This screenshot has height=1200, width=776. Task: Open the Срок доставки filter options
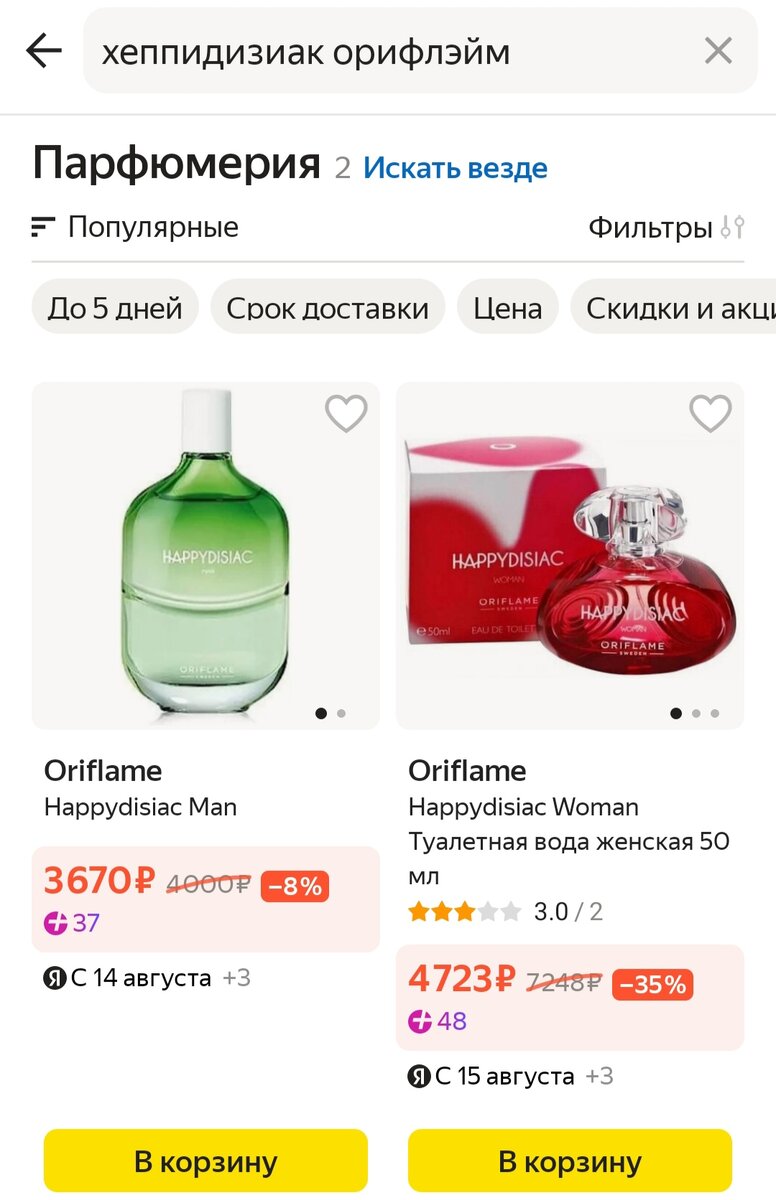pyautogui.click(x=327, y=307)
